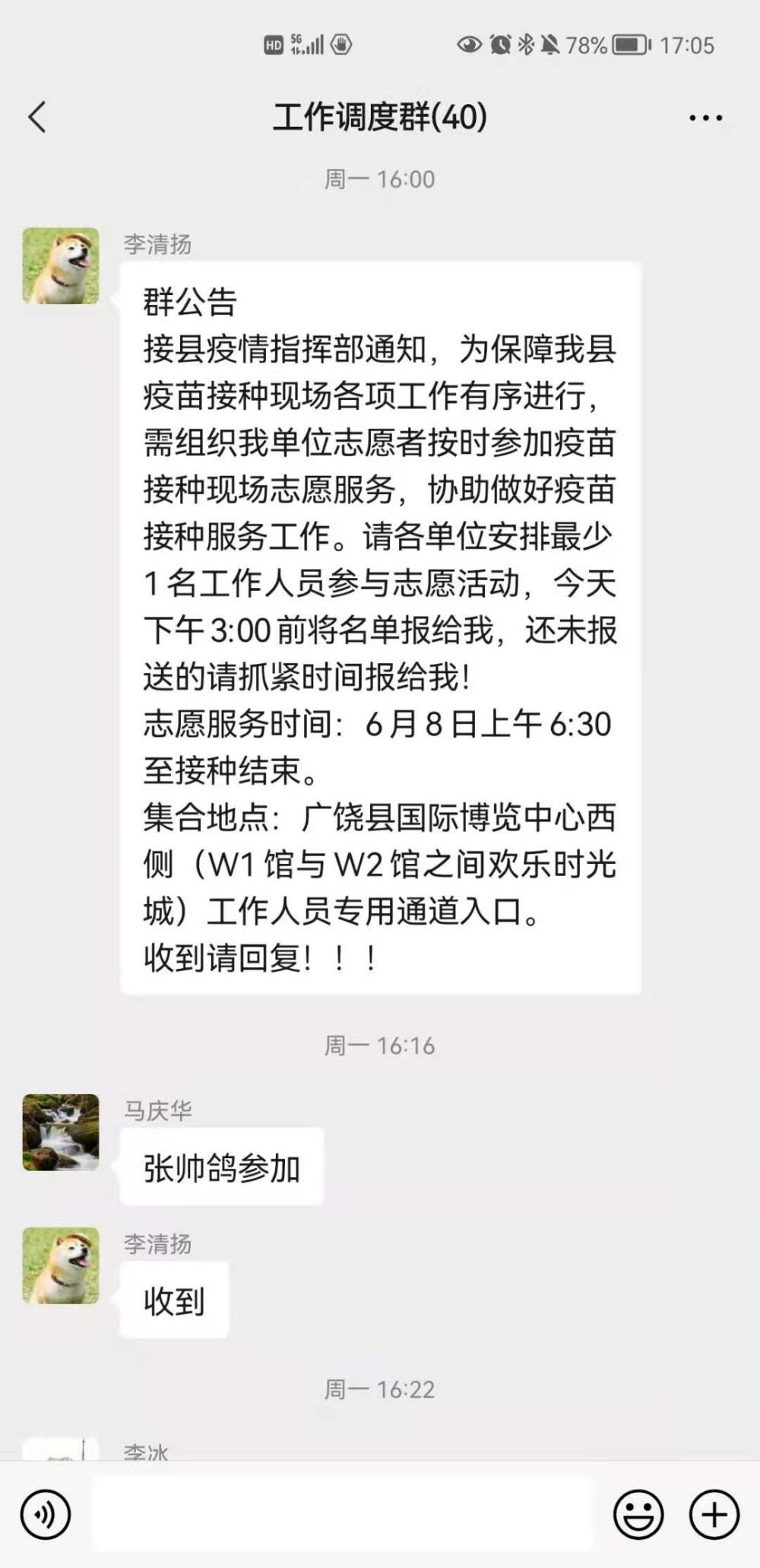
Task: Open the plus attachment menu
Action: [x=714, y=1515]
